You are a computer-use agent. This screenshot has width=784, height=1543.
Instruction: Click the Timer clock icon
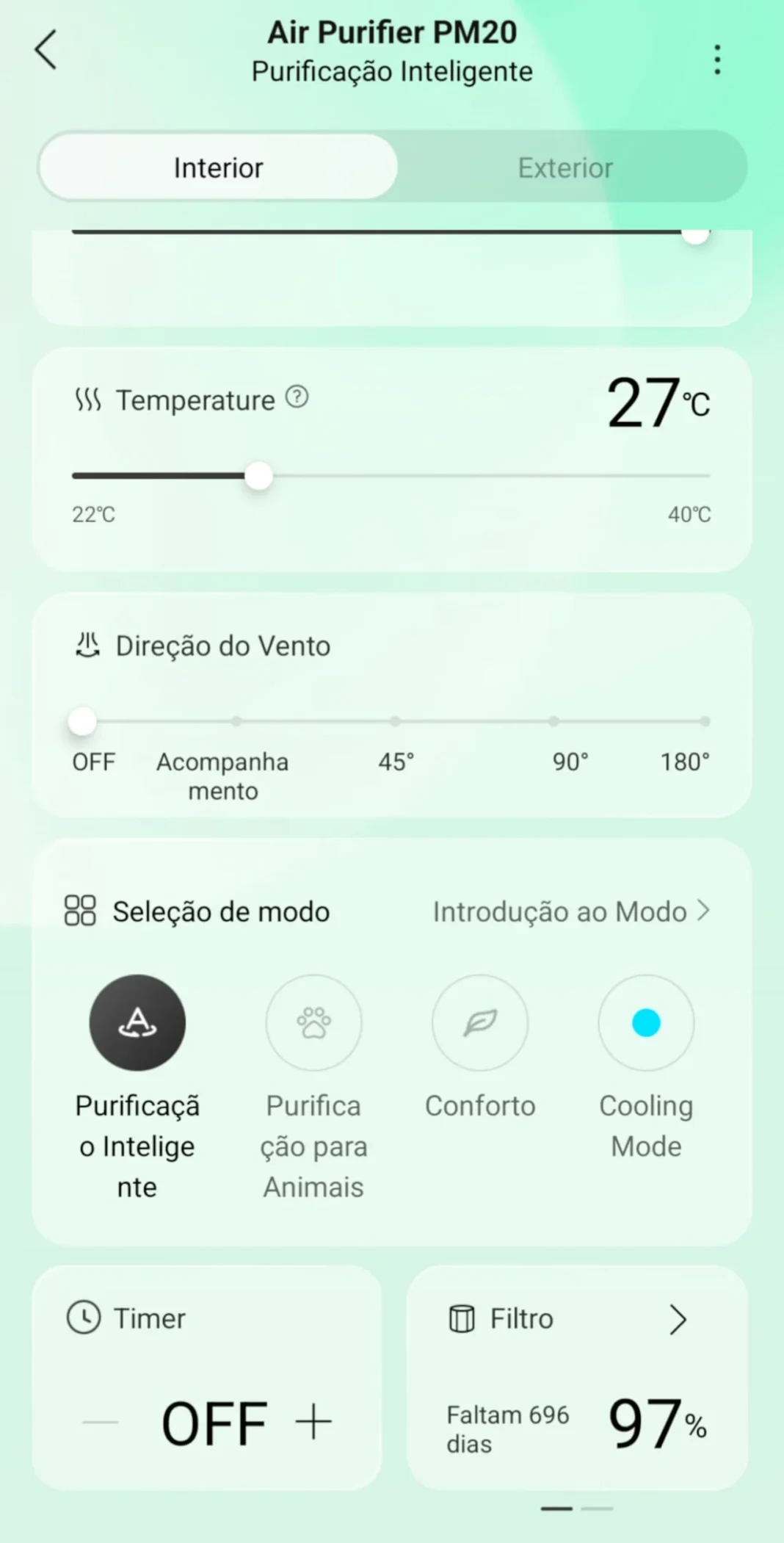click(83, 1318)
